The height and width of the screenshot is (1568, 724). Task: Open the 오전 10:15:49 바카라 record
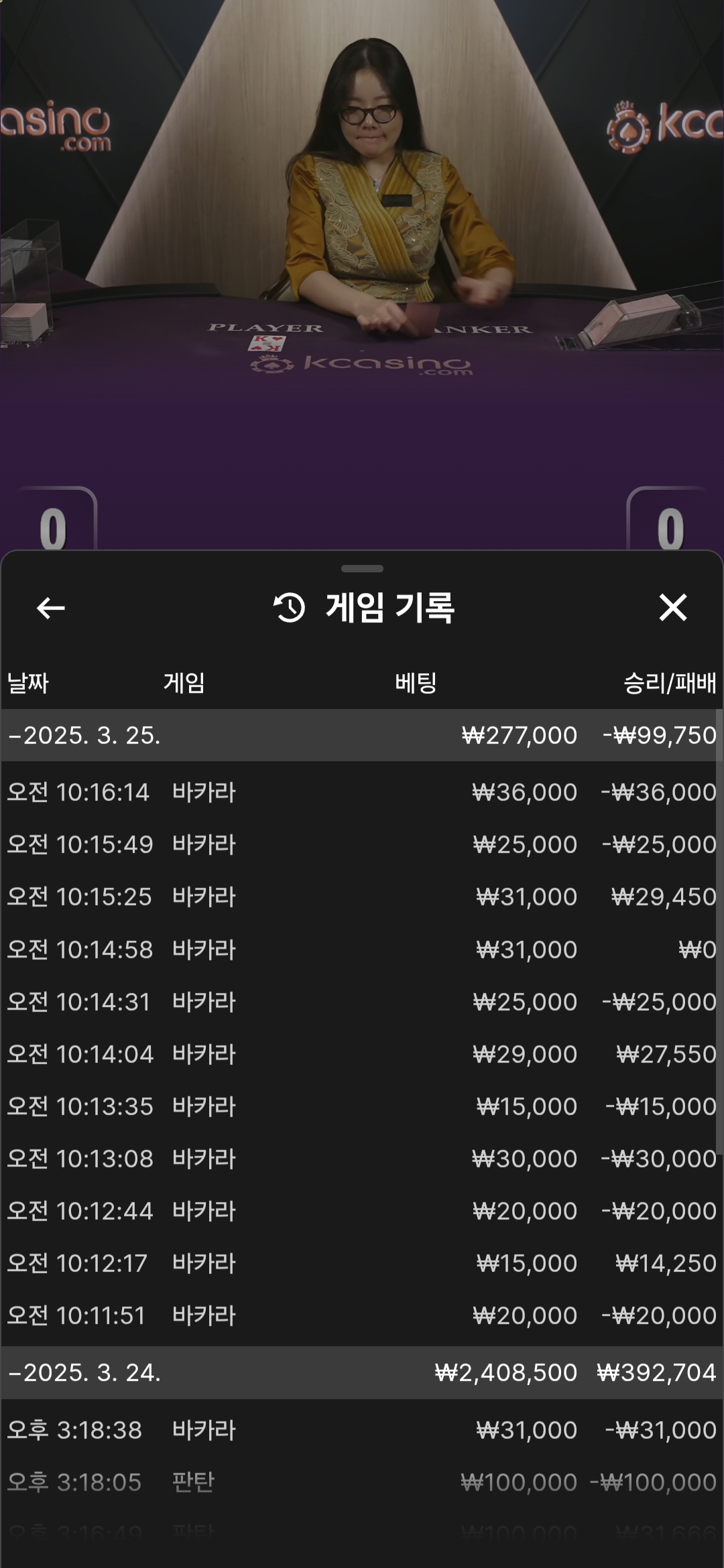click(x=362, y=844)
